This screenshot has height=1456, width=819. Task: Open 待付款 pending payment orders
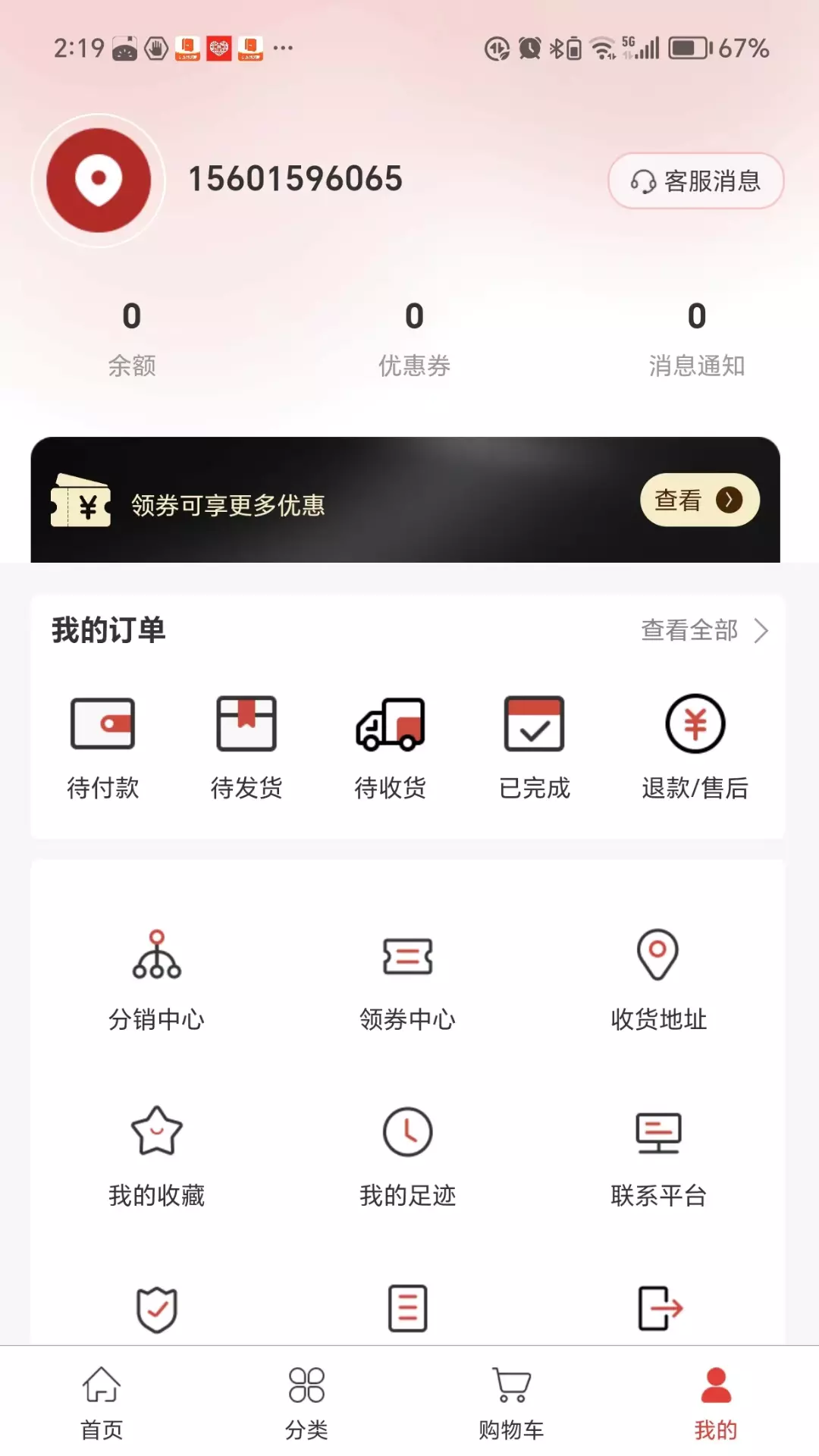(x=102, y=748)
